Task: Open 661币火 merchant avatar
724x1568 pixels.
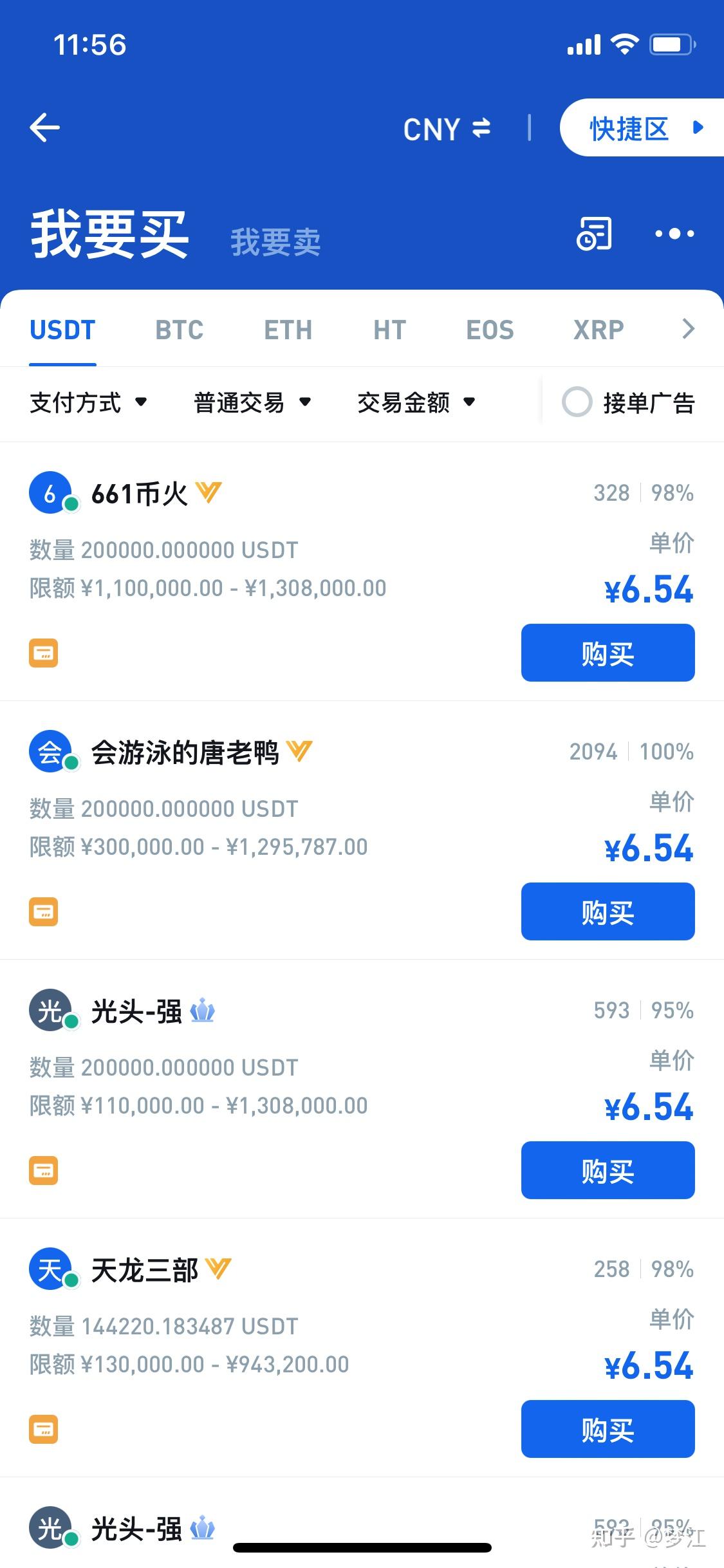Action: point(49,493)
